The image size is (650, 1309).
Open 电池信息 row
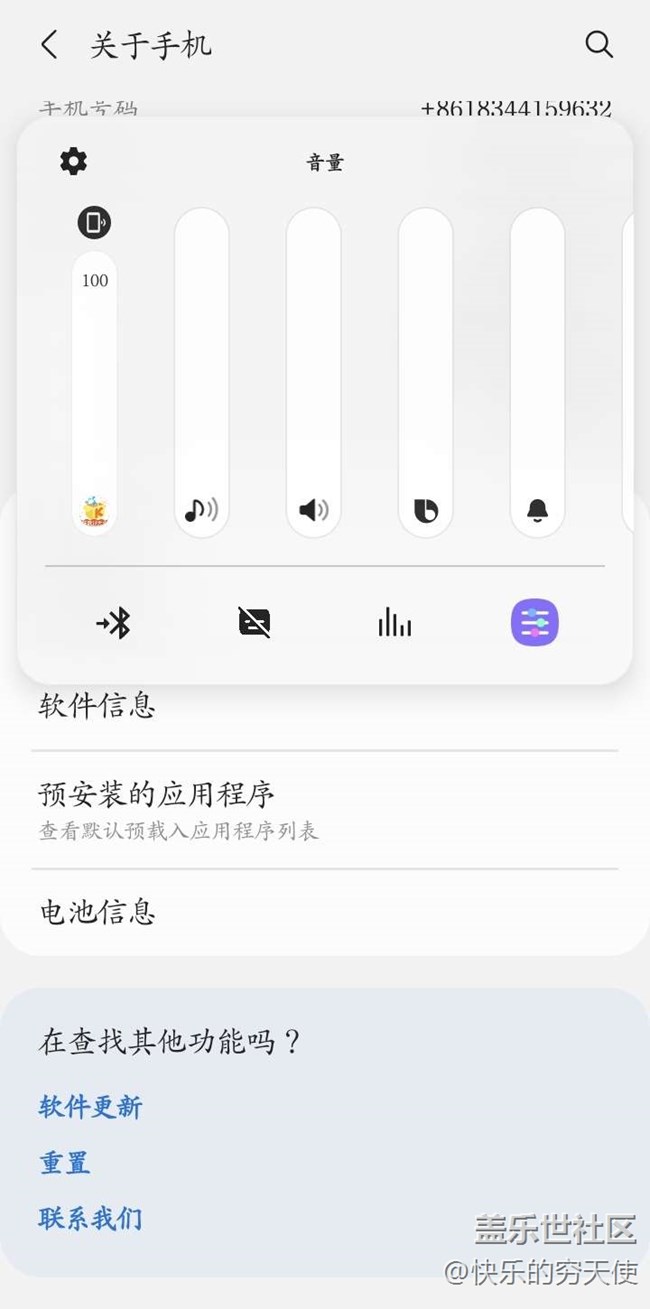(x=98, y=912)
